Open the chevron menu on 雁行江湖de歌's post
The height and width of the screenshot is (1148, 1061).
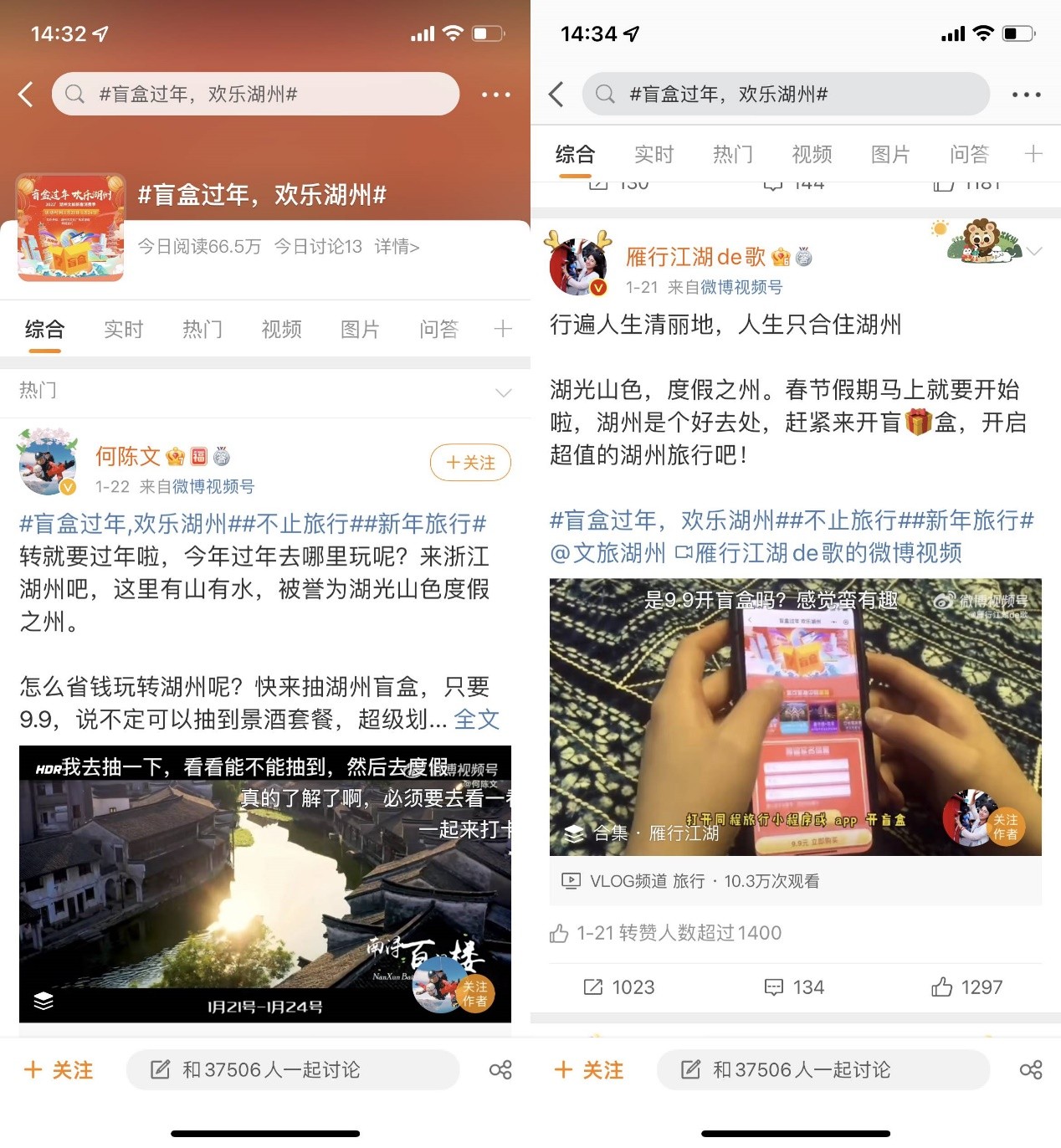[1035, 252]
